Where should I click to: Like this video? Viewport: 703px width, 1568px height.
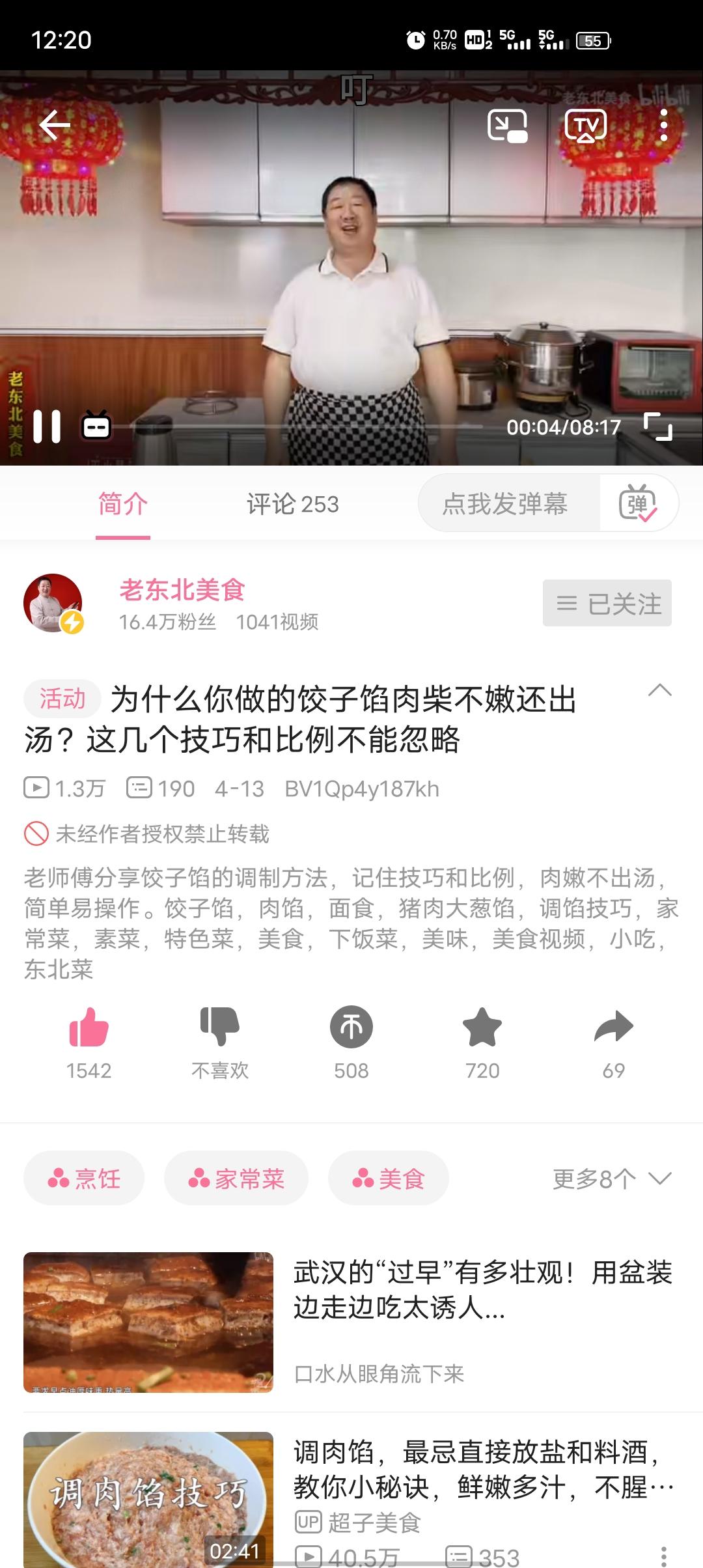click(89, 1029)
